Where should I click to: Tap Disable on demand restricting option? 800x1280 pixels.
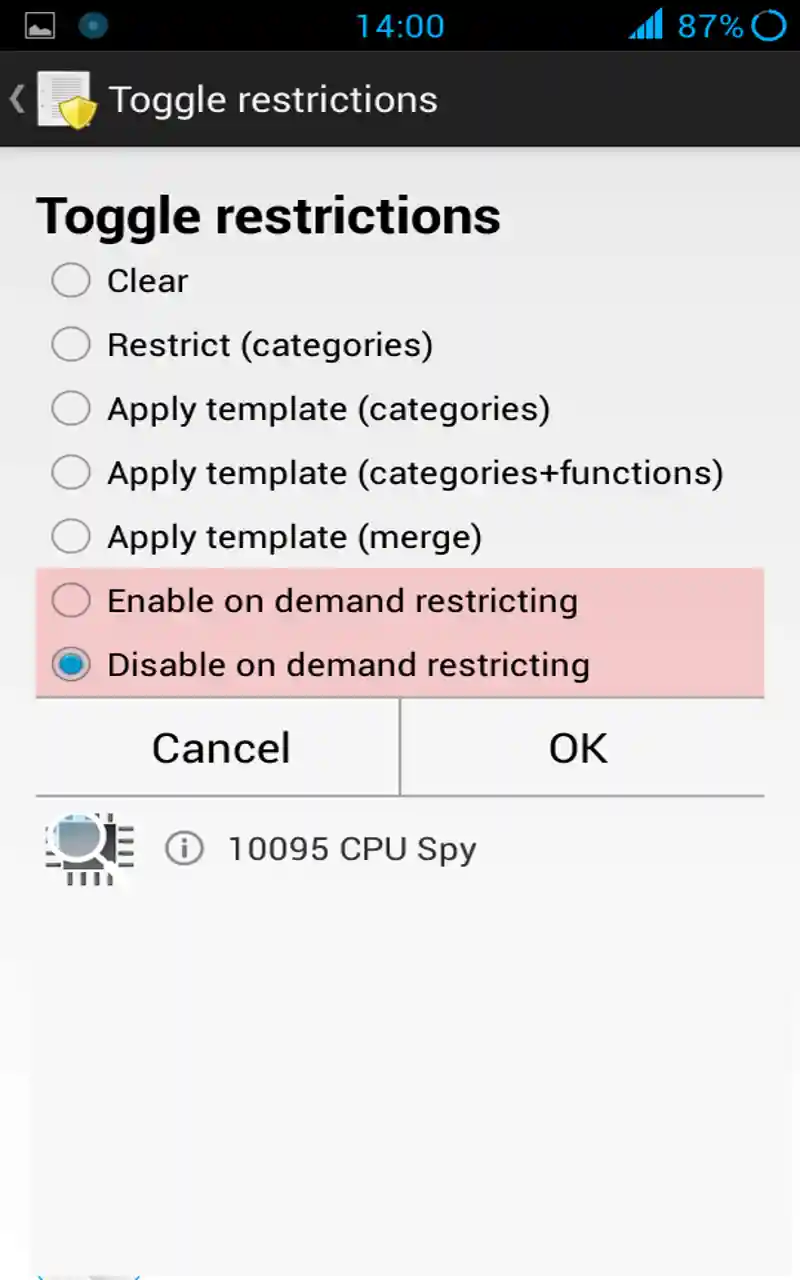(x=71, y=665)
